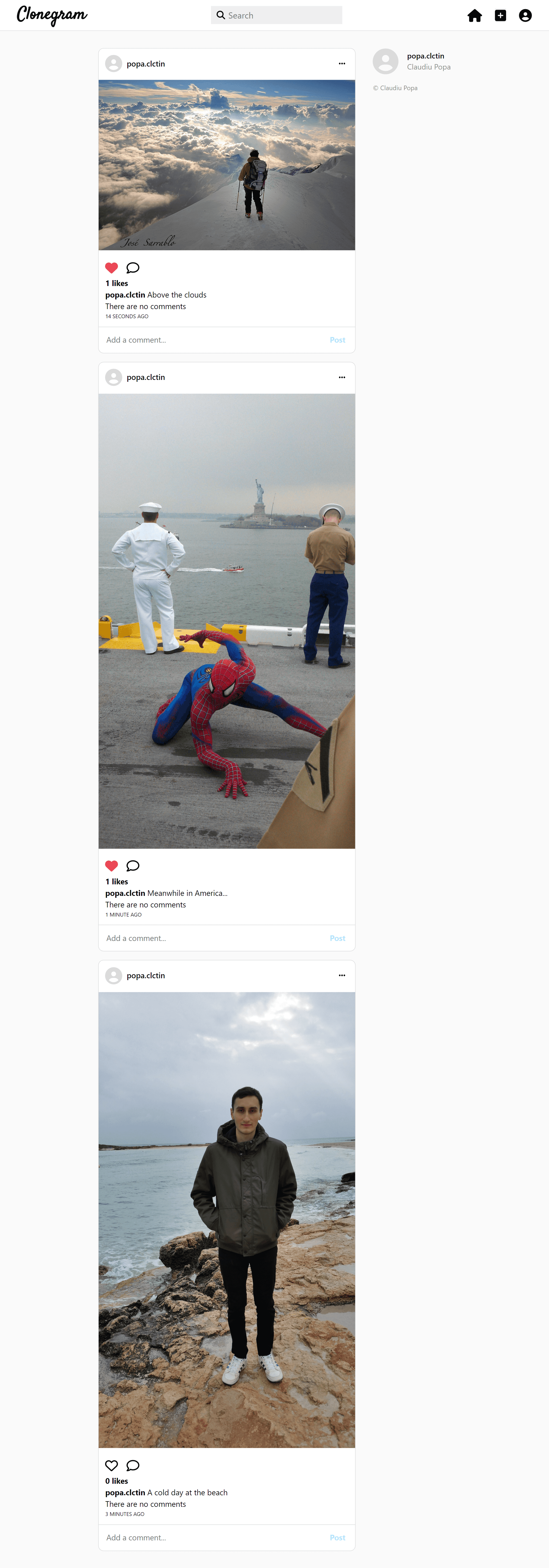Open comments on Above the clouds post
This screenshot has width=549, height=1568.
(x=132, y=268)
